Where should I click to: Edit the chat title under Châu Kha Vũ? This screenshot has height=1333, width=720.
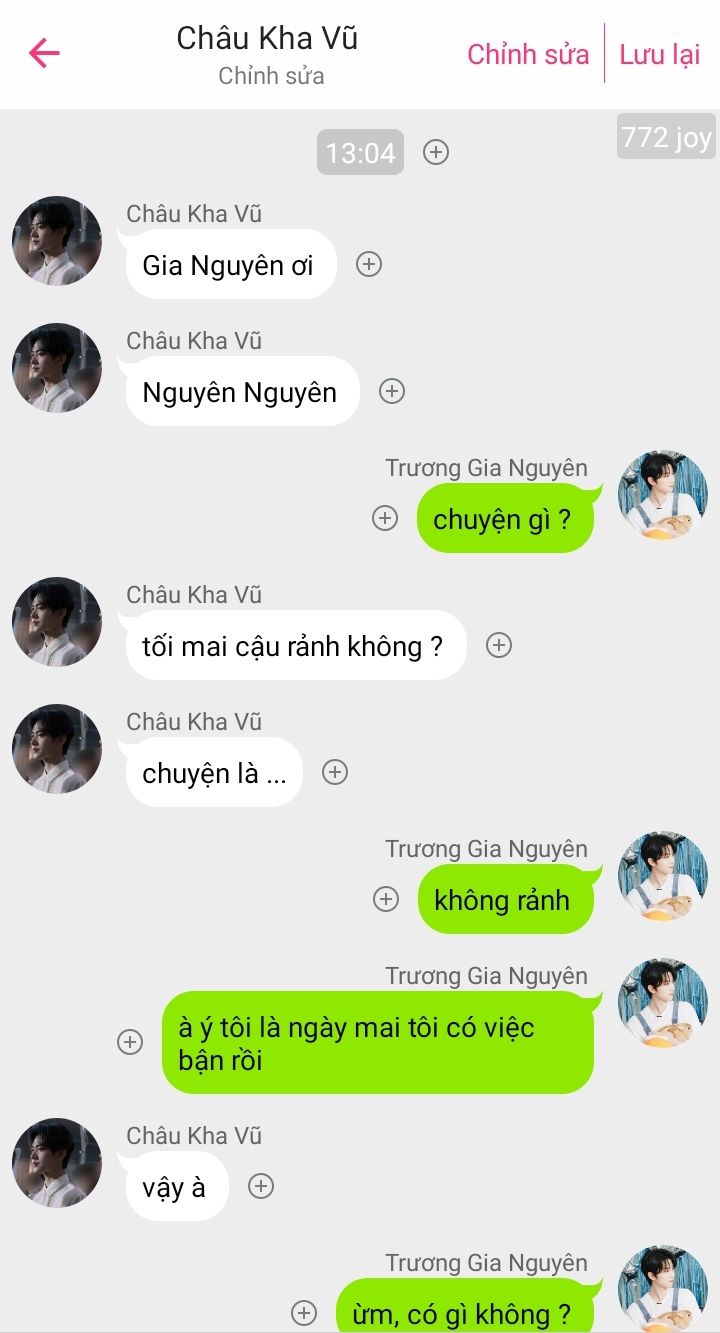(271, 76)
